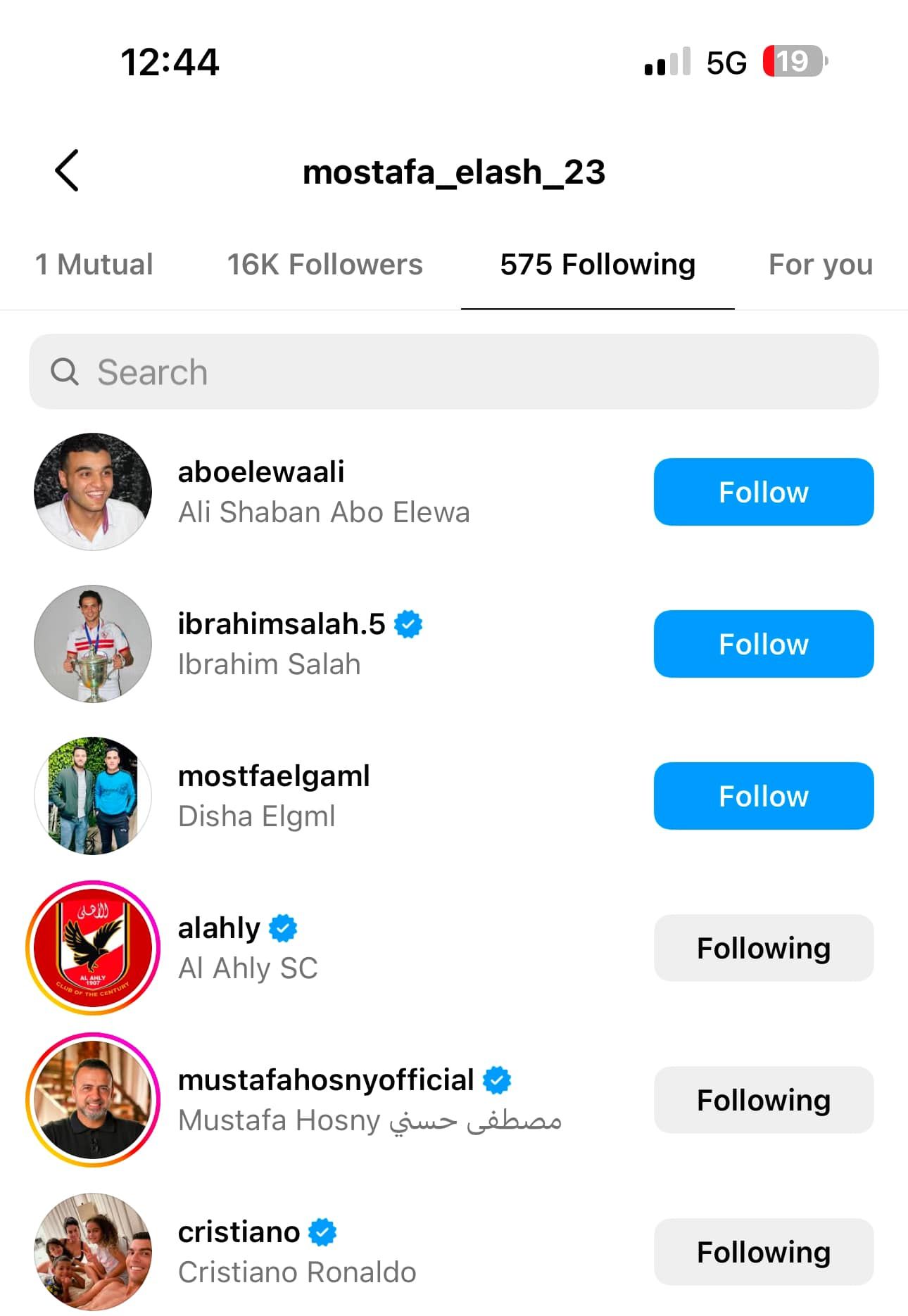The image size is (908, 1316).
Task: Tap the Search field
Action: click(x=453, y=372)
